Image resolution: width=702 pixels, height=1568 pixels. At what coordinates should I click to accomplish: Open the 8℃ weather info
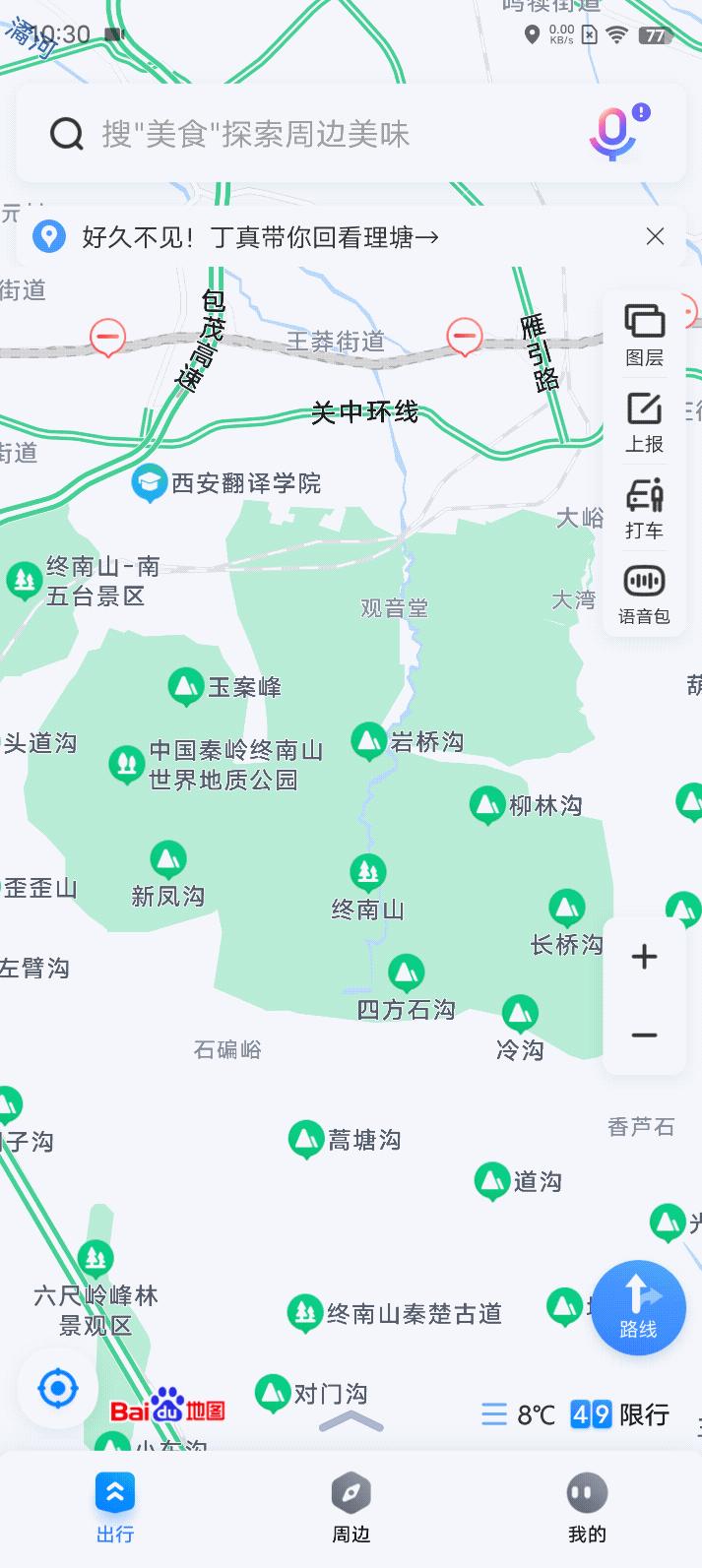point(520,1414)
